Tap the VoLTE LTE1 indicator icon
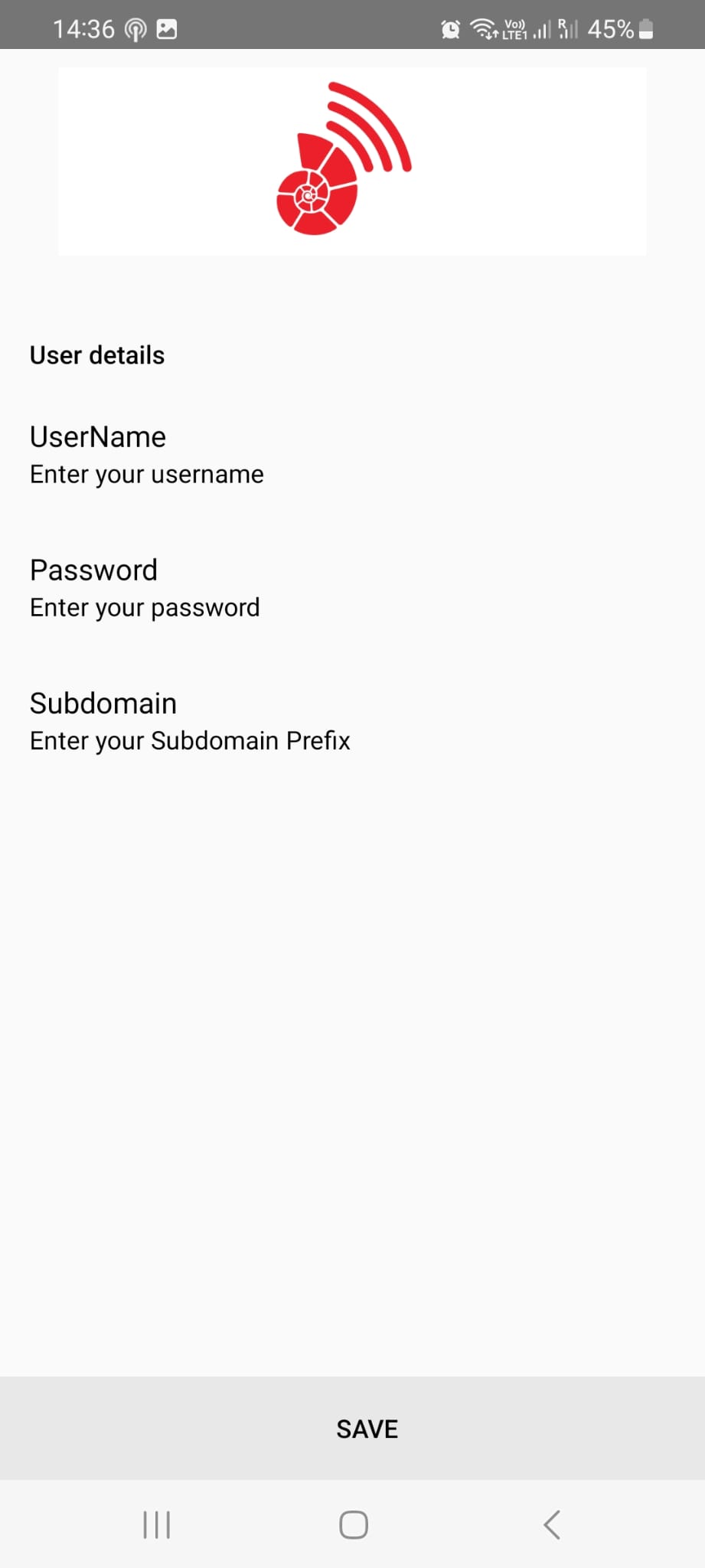Viewport: 705px width, 1568px height. [516, 29]
